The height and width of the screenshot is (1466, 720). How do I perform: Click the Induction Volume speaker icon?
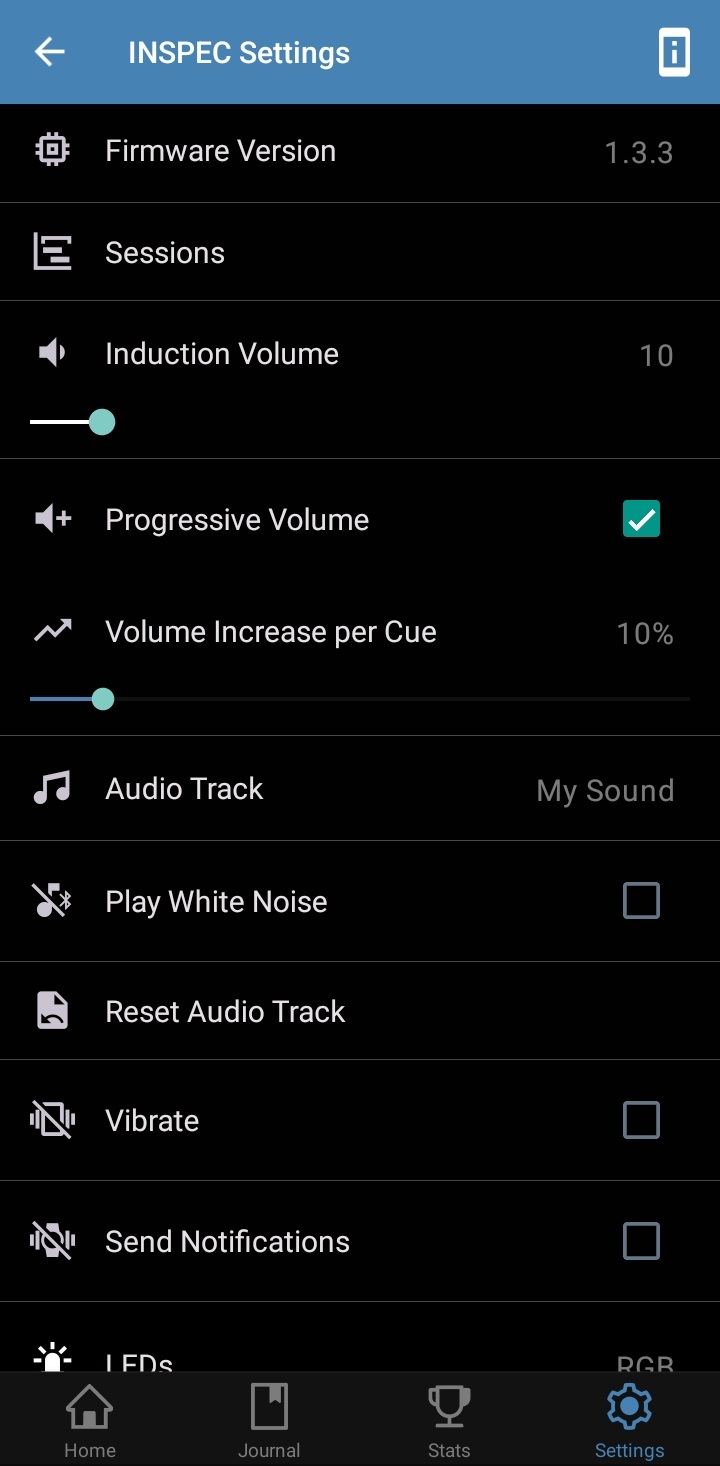[x=51, y=352]
